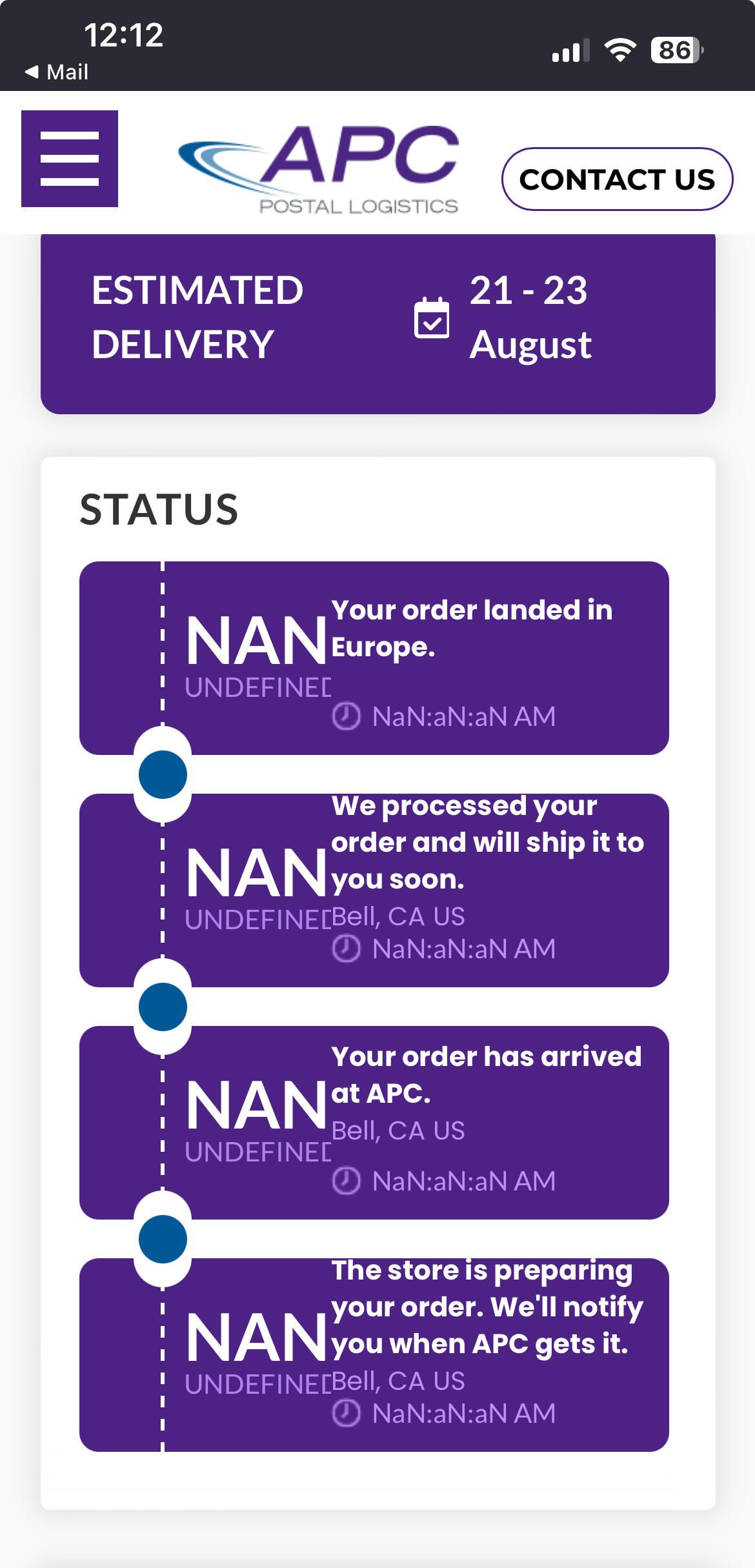Open the hamburger navigation menu

(x=70, y=159)
